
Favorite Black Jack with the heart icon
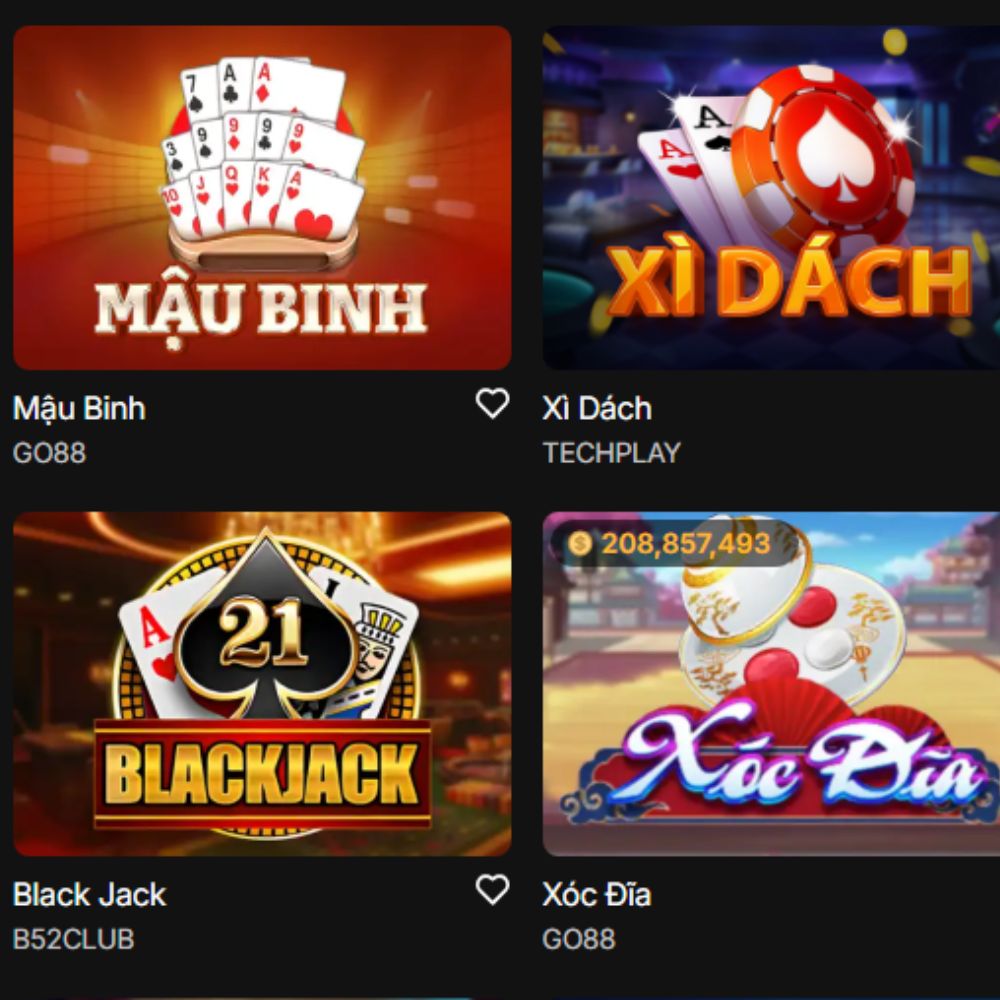(491, 889)
